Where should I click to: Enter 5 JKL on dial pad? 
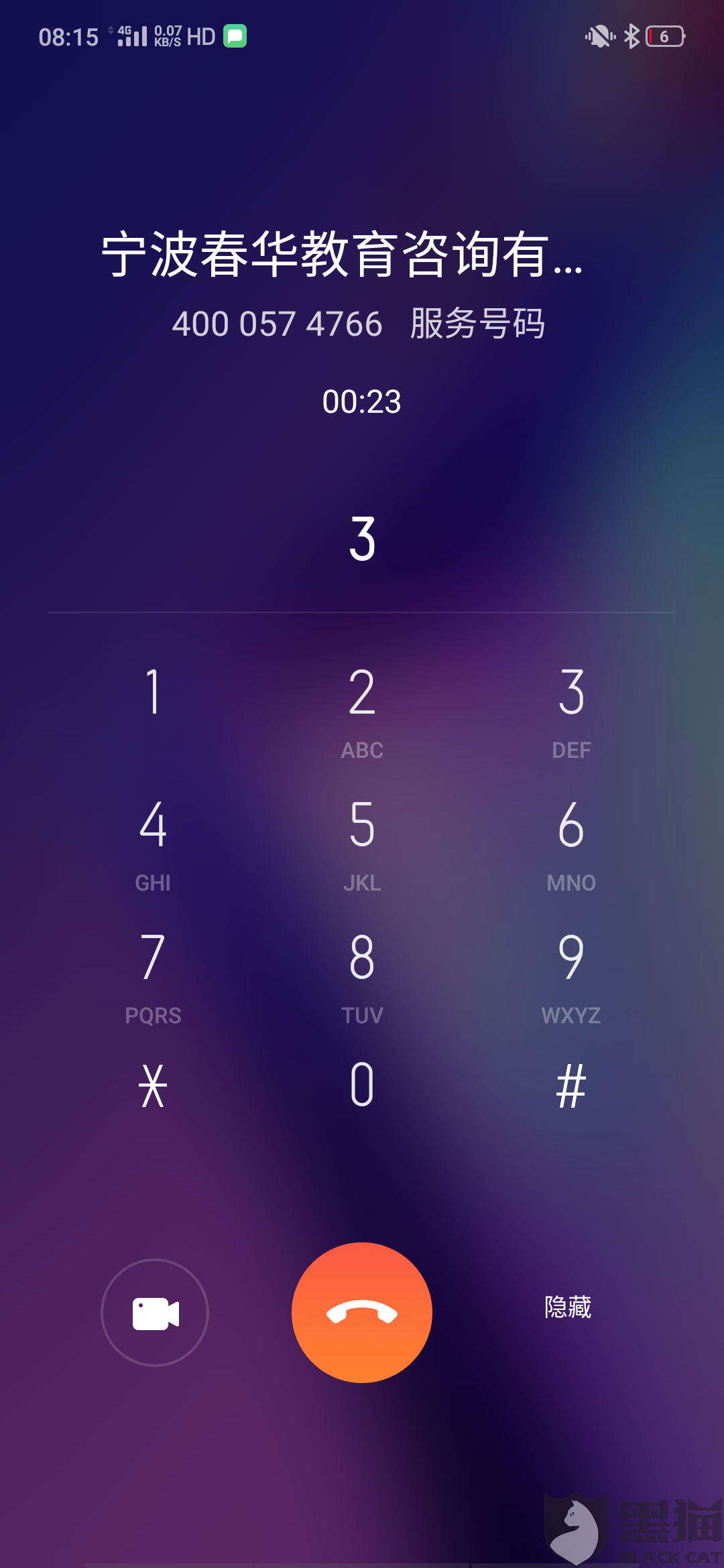pyautogui.click(x=362, y=843)
